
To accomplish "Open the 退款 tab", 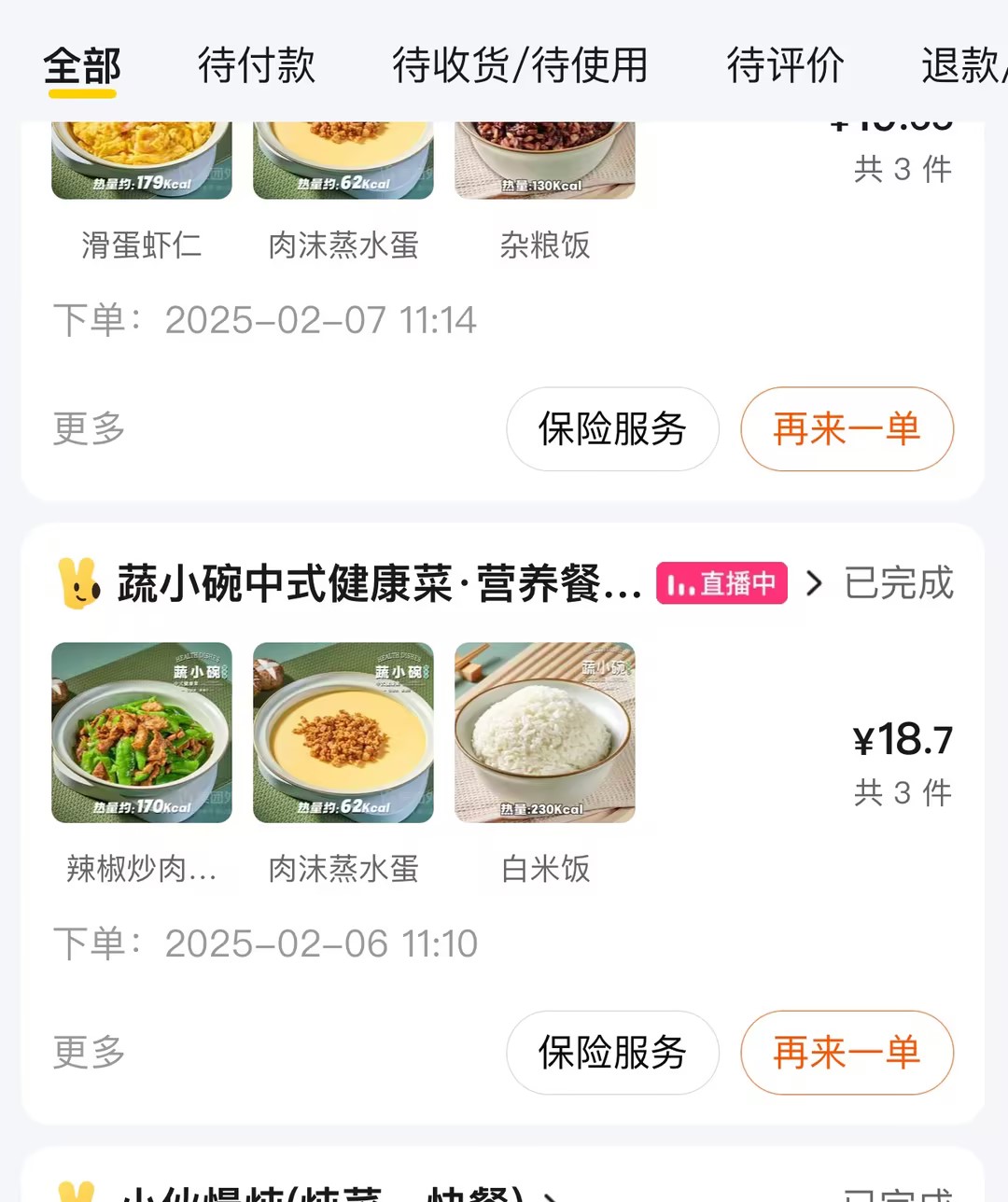I will pos(963,65).
